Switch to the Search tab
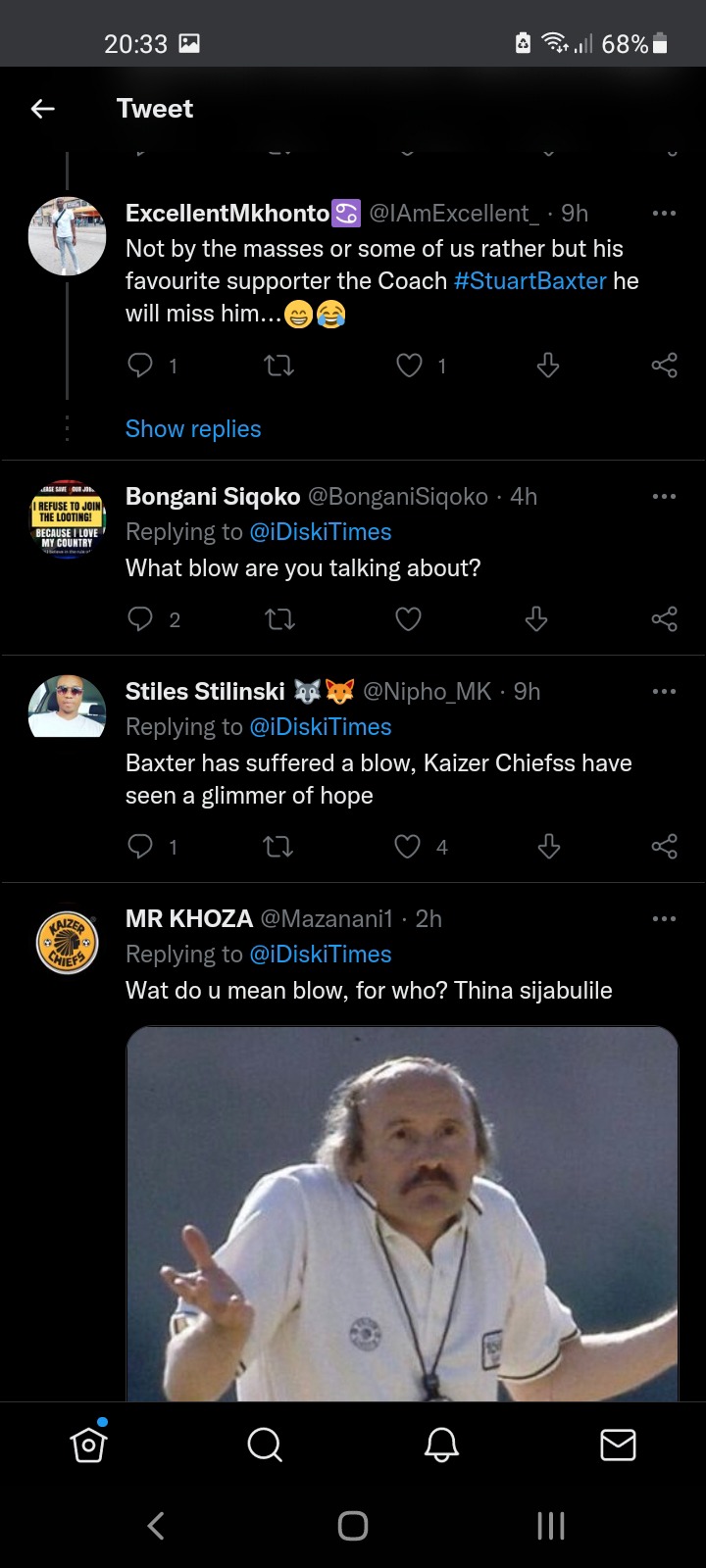Screen dimensions: 706x1568 pyautogui.click(x=265, y=1445)
